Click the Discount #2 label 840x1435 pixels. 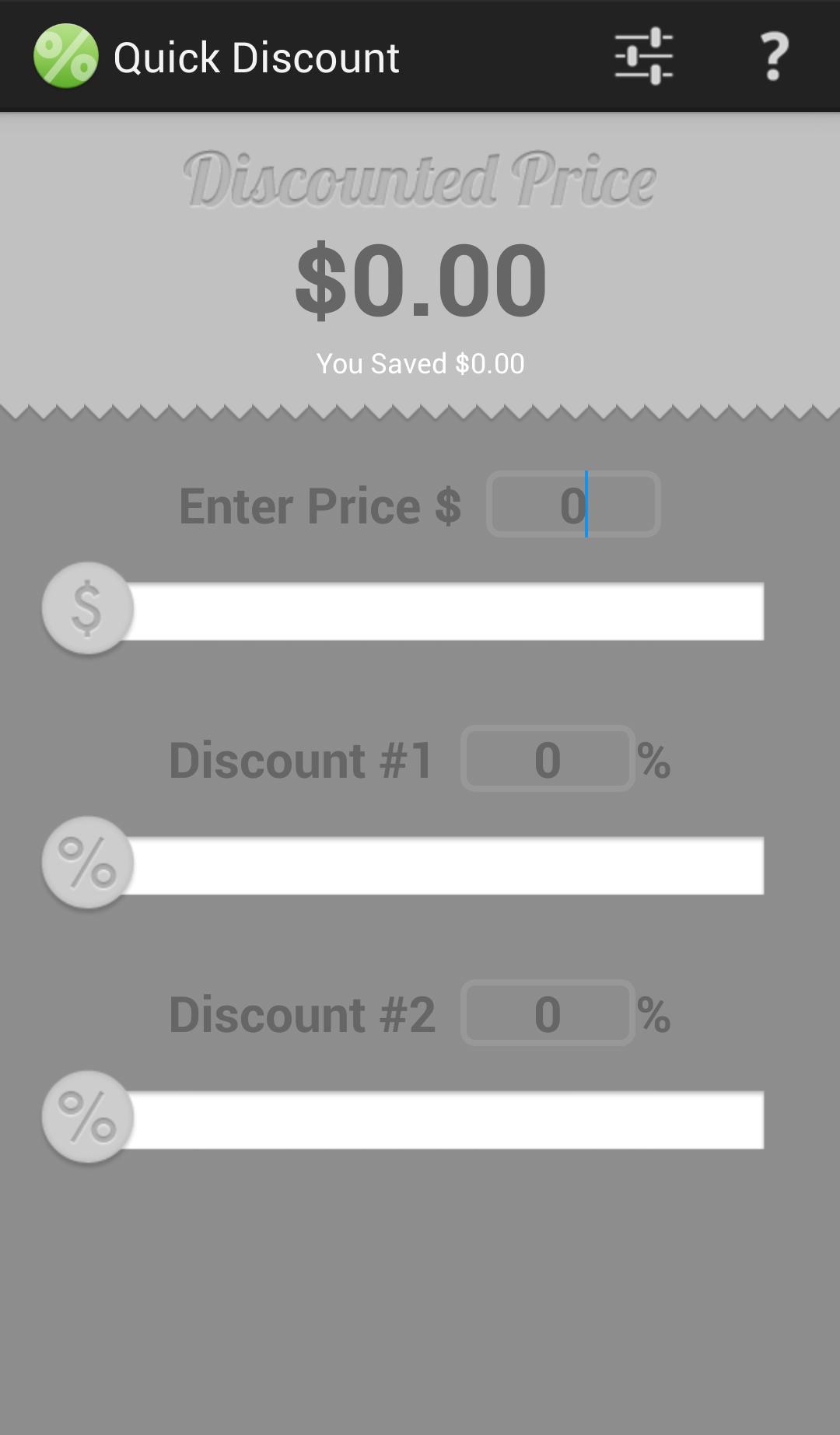click(302, 1013)
